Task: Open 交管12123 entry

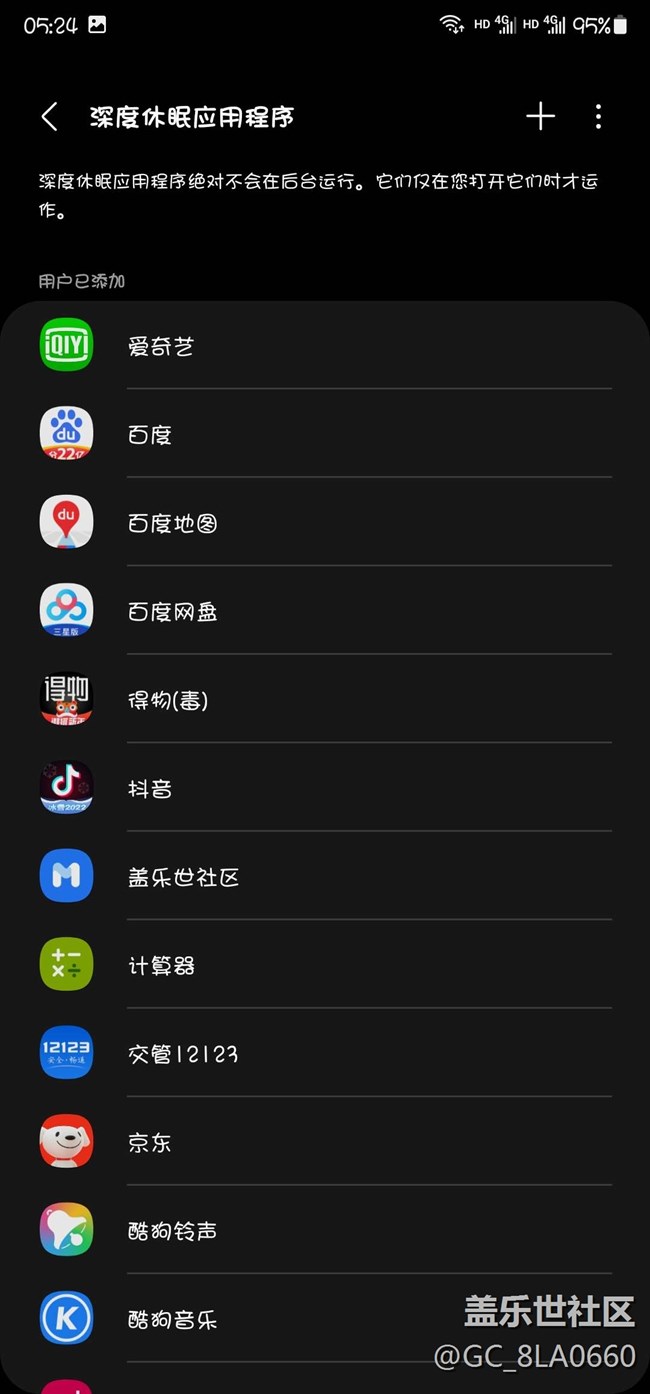Action: (x=325, y=1053)
